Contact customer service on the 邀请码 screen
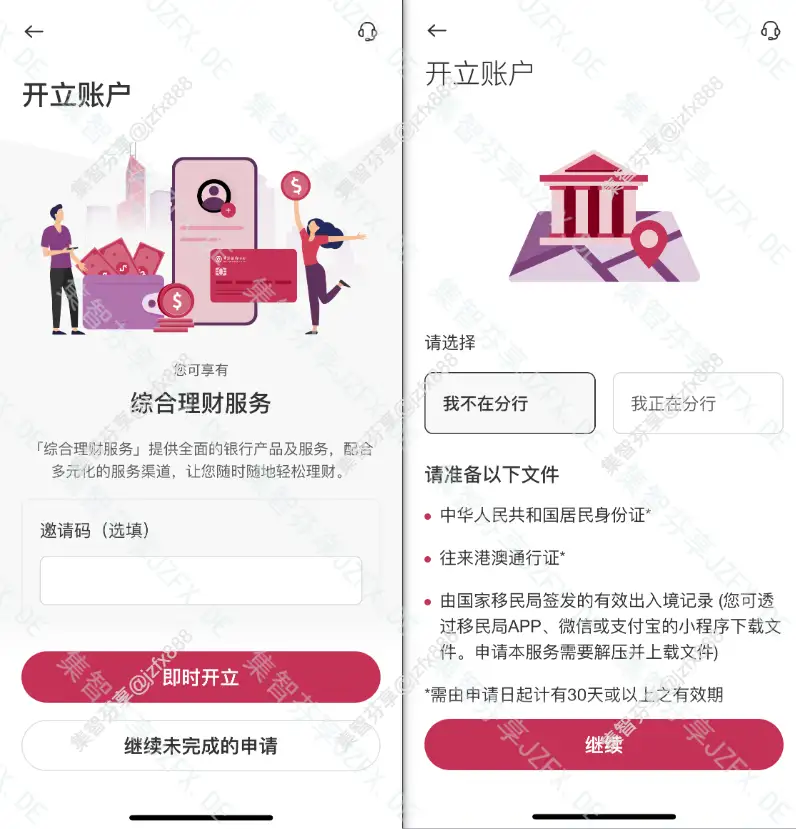Viewport: 796px width, 829px height. coord(367,31)
